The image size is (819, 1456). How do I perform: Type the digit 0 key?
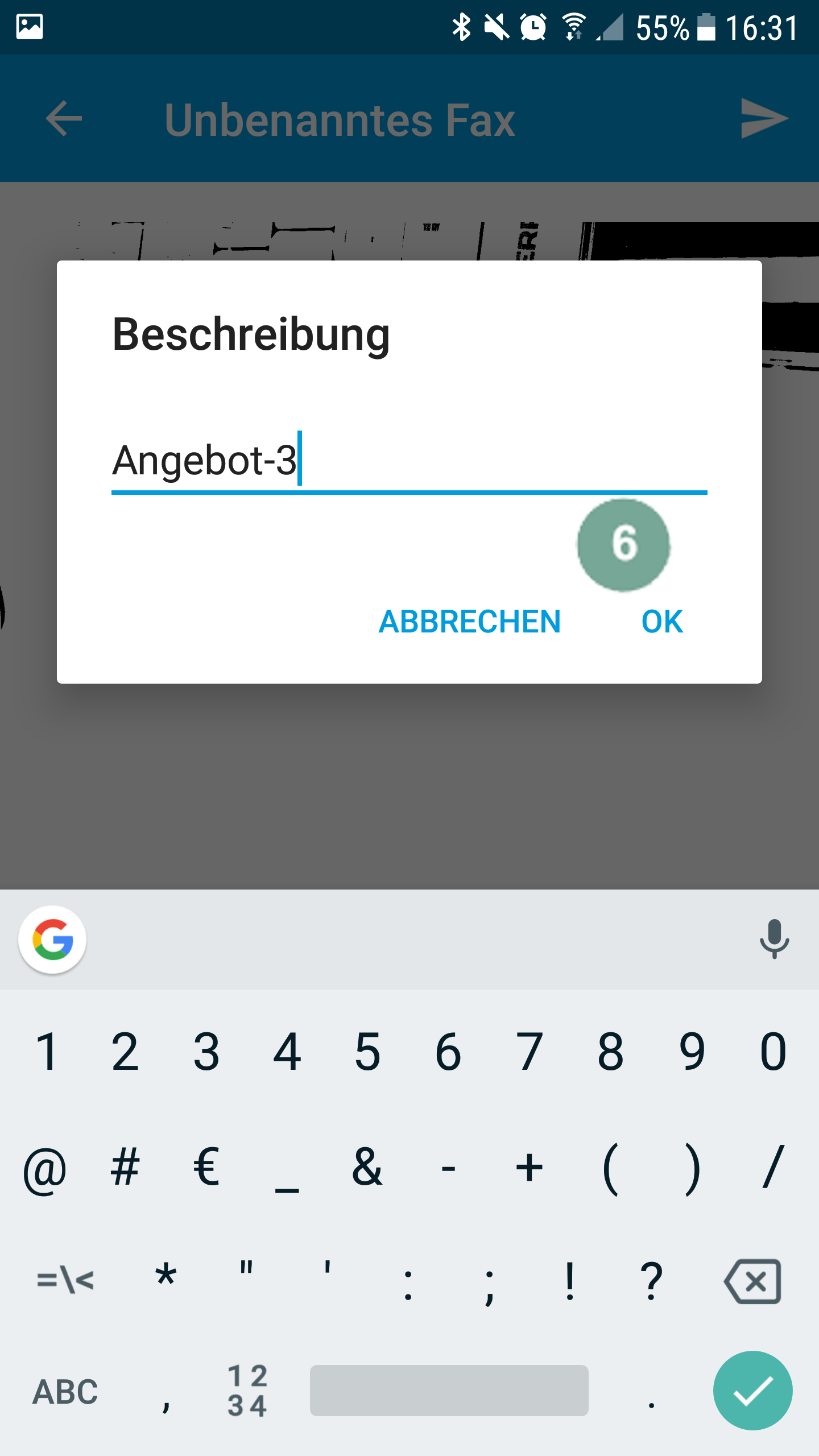[773, 1052]
